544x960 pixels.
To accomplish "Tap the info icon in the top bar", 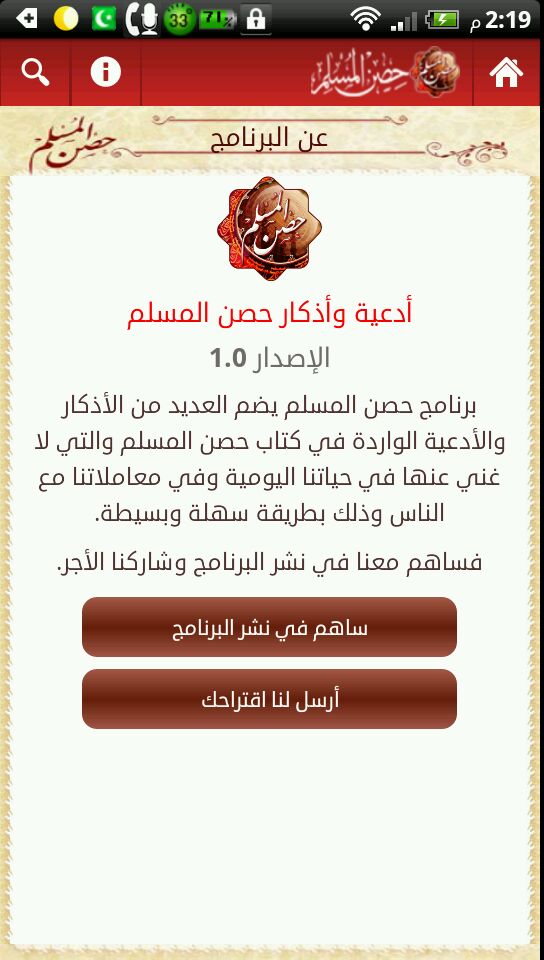I will (106, 73).
